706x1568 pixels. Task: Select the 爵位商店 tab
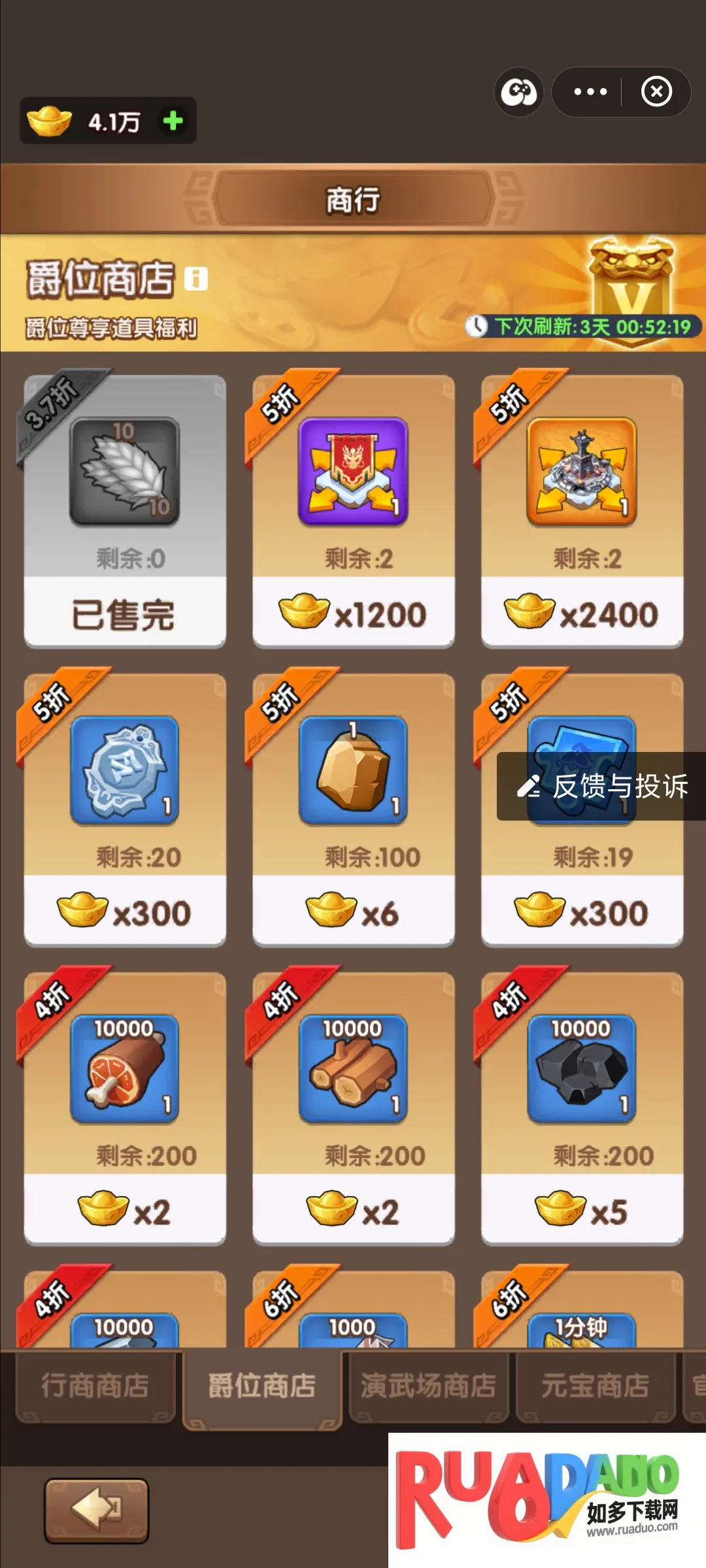[262, 1386]
